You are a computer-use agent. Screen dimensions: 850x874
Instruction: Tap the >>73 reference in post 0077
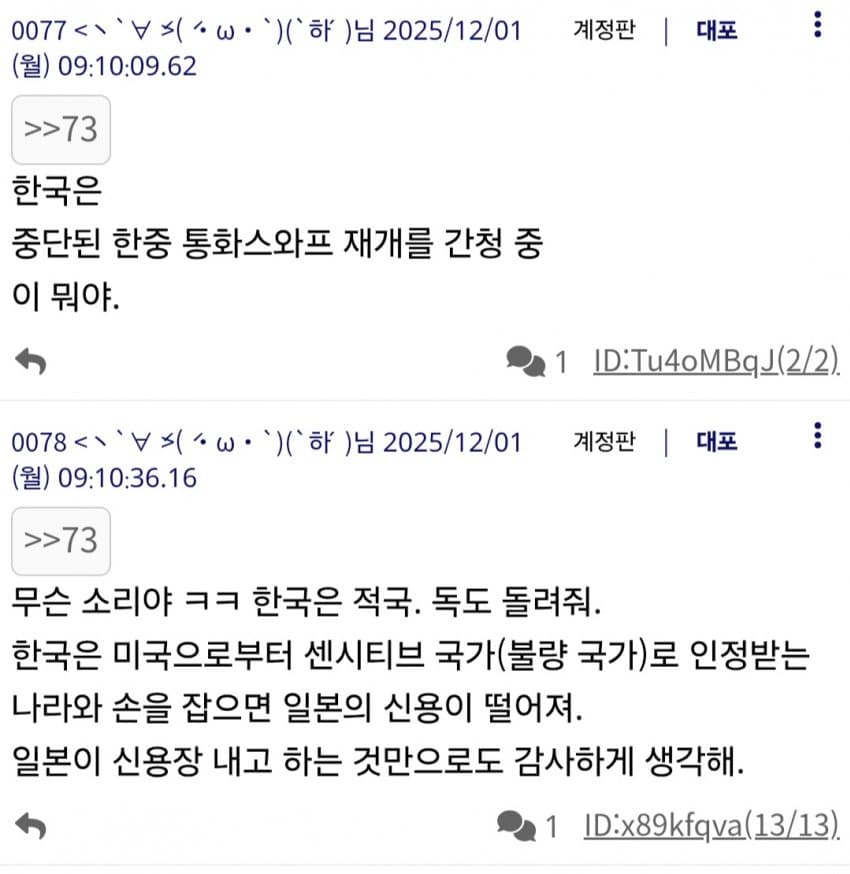coord(61,130)
